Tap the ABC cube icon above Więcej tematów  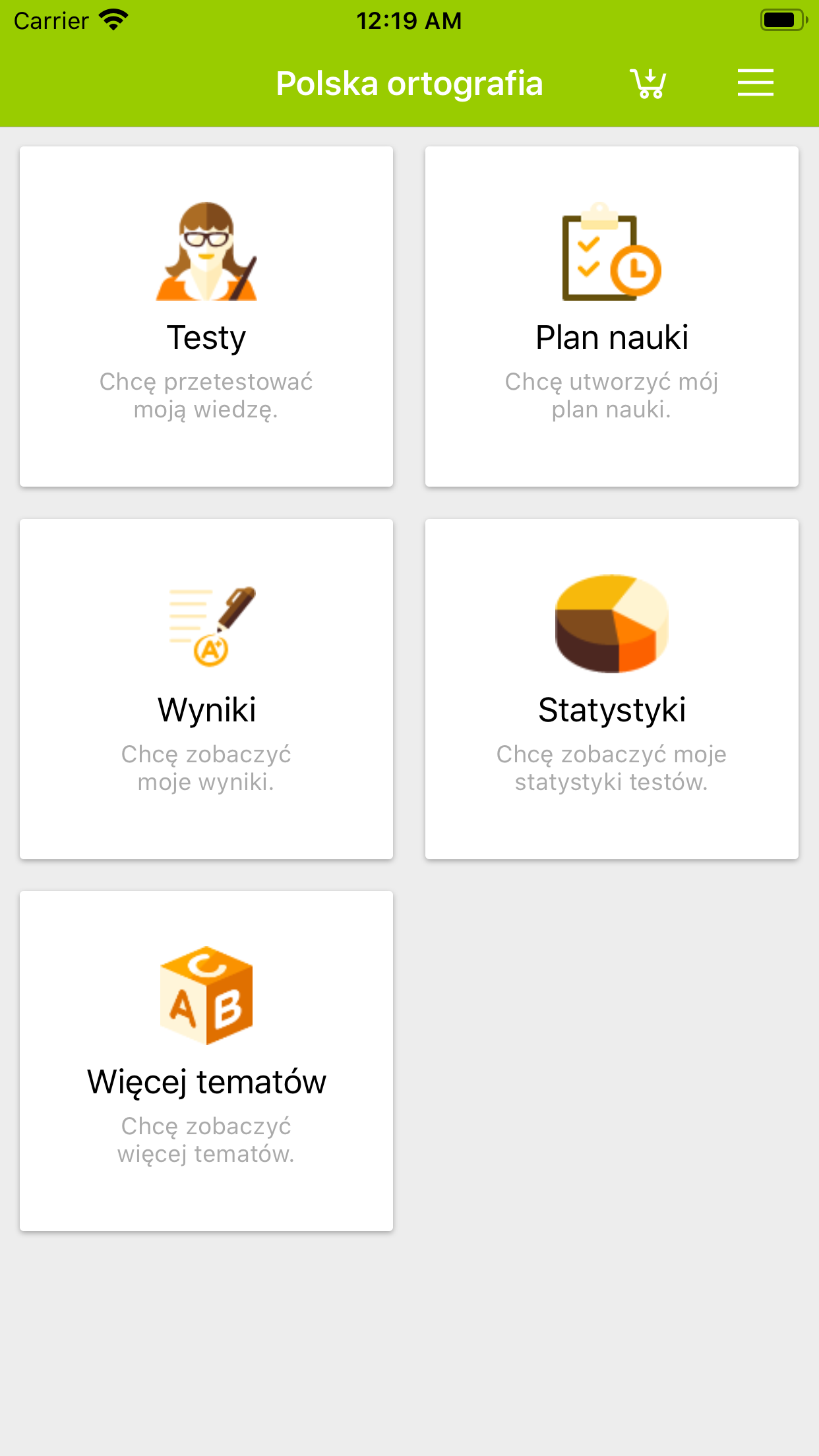tap(206, 996)
